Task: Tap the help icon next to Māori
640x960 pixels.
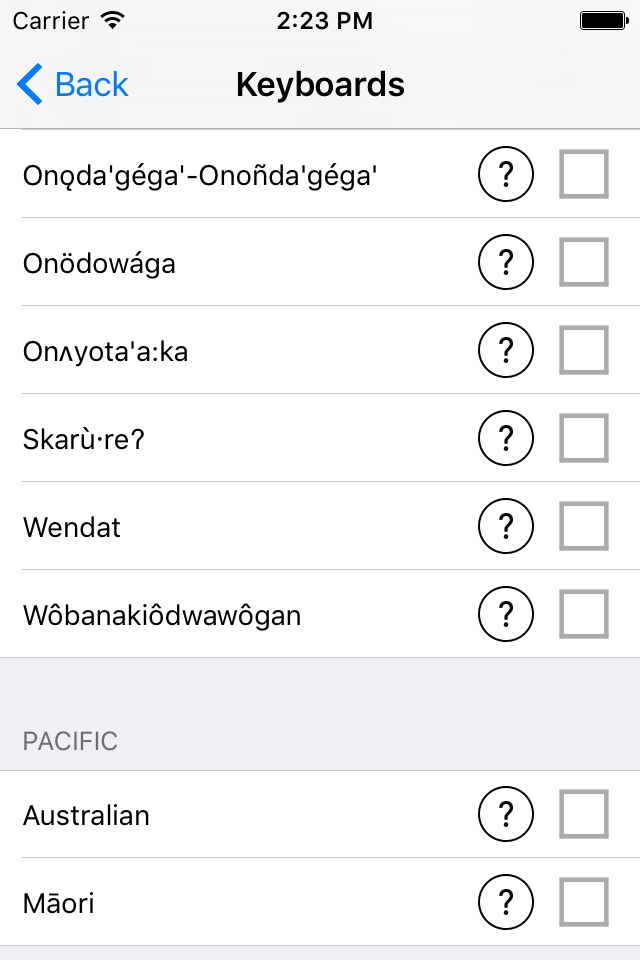Action: click(506, 902)
